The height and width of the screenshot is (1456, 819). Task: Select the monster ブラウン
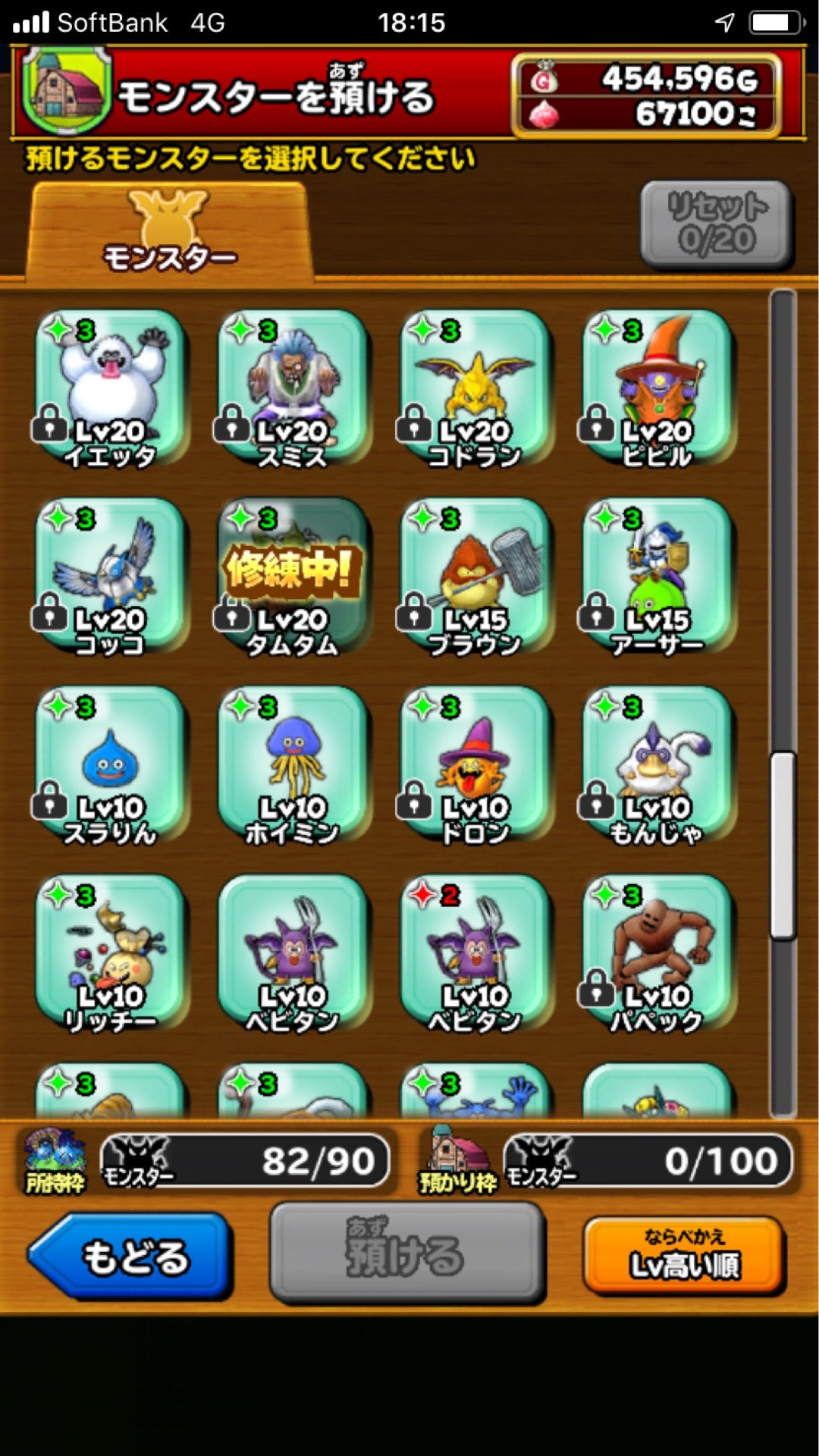[x=475, y=576]
